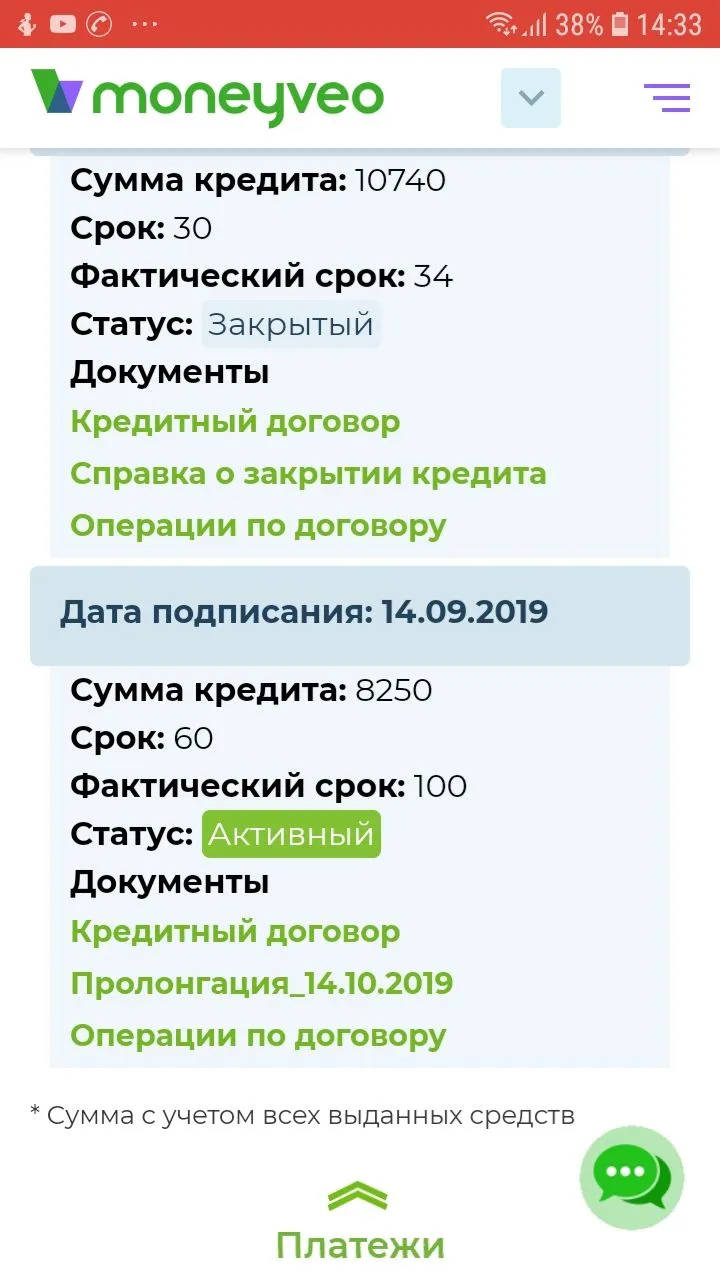Open the Пролонгация_14.10.2019 document

point(261,983)
